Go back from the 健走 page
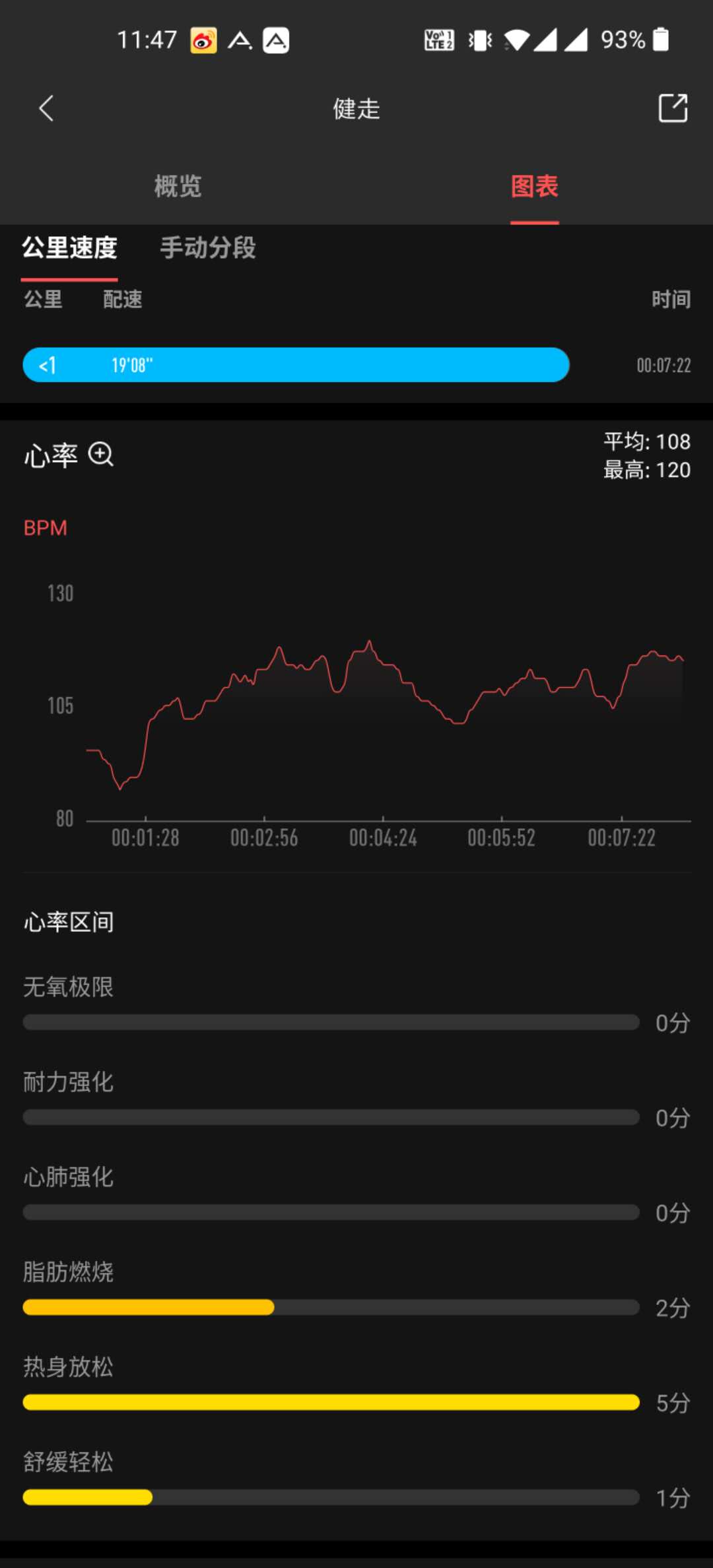Screen dimensions: 713x1568 point(46,109)
